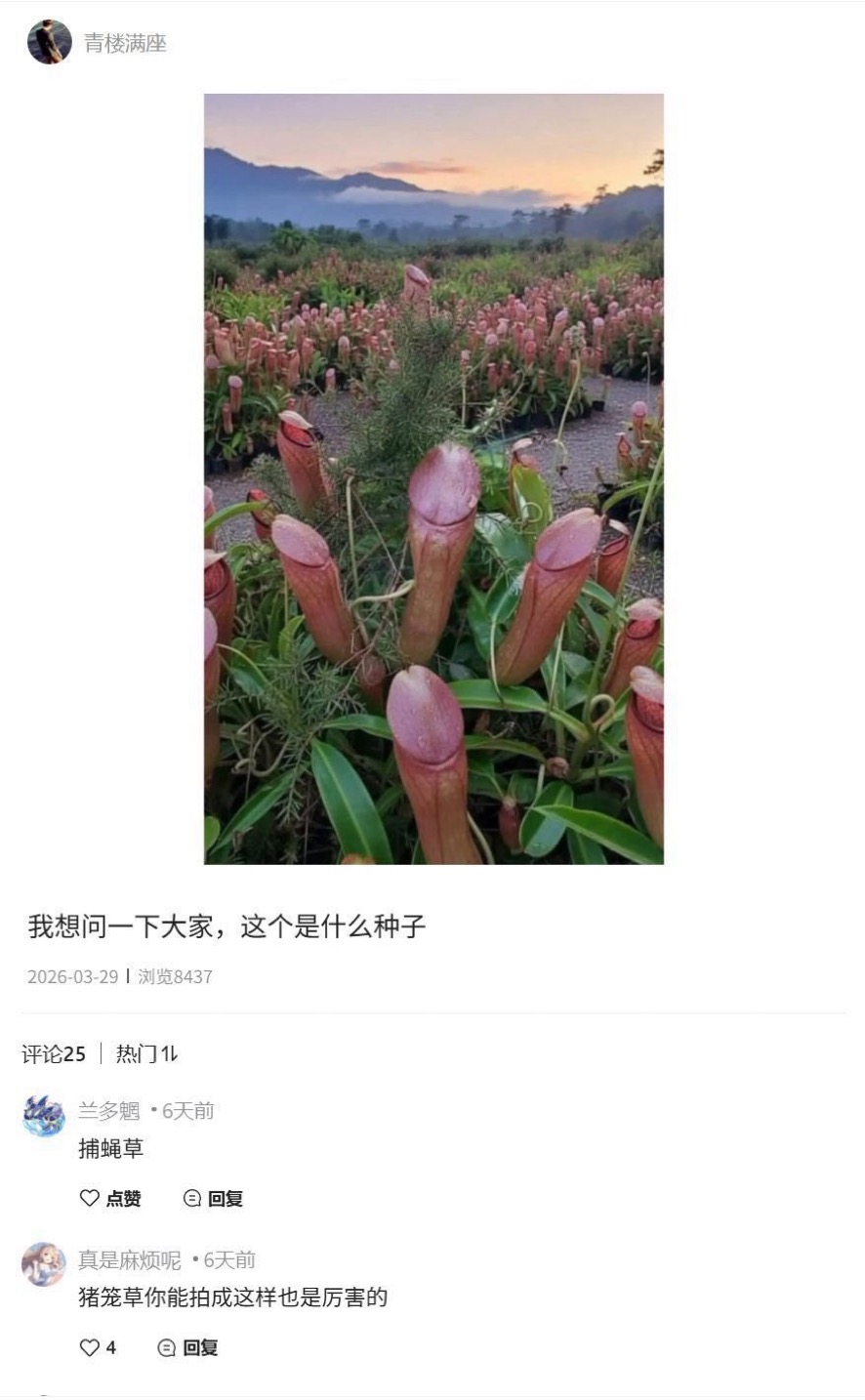Open 兰多�King's avatar beside the 捕蝇草 comment
This screenshot has height=1400, width=865.
pos(44,1115)
